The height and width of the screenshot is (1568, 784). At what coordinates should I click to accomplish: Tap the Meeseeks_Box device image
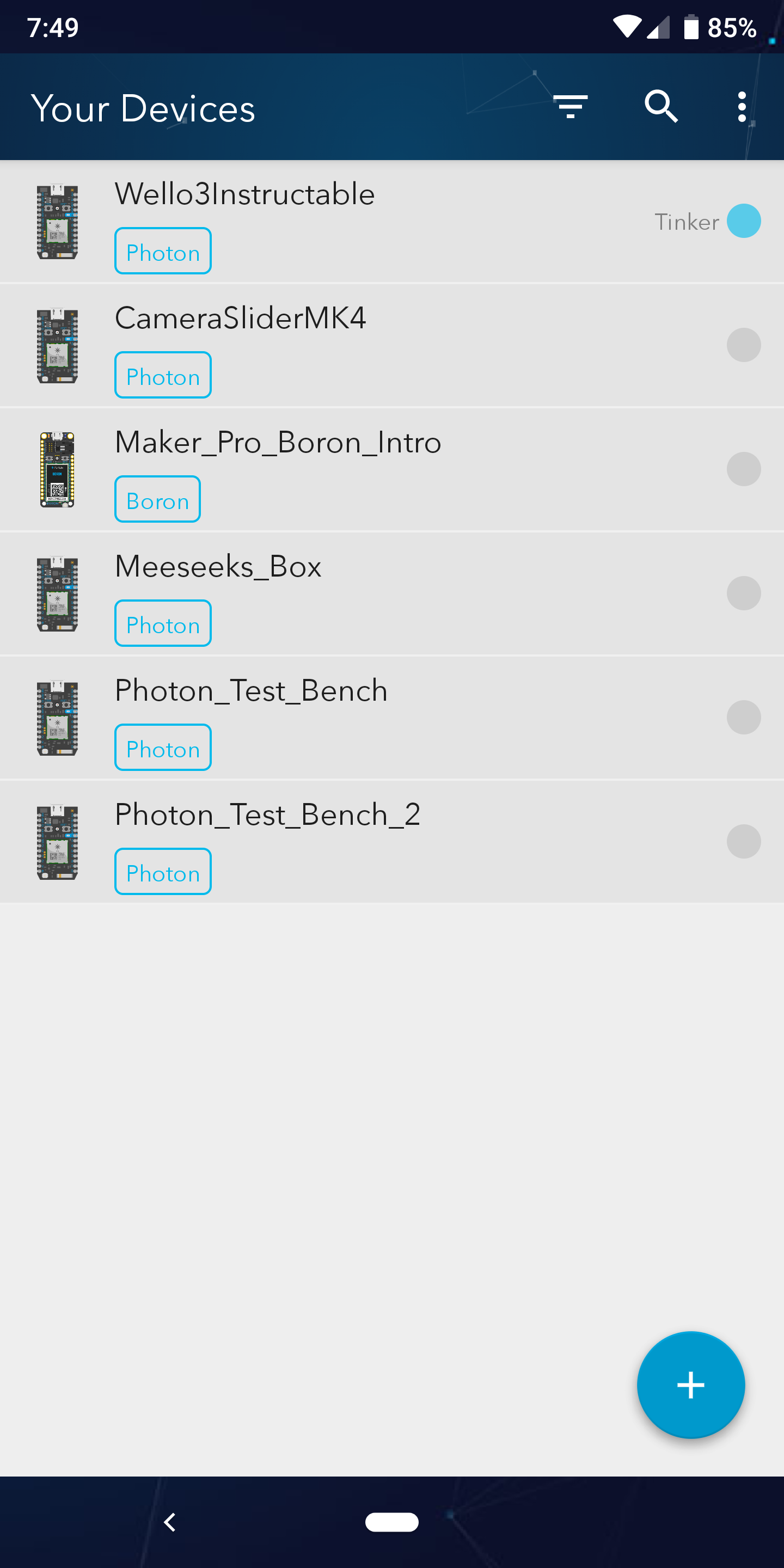[58, 593]
